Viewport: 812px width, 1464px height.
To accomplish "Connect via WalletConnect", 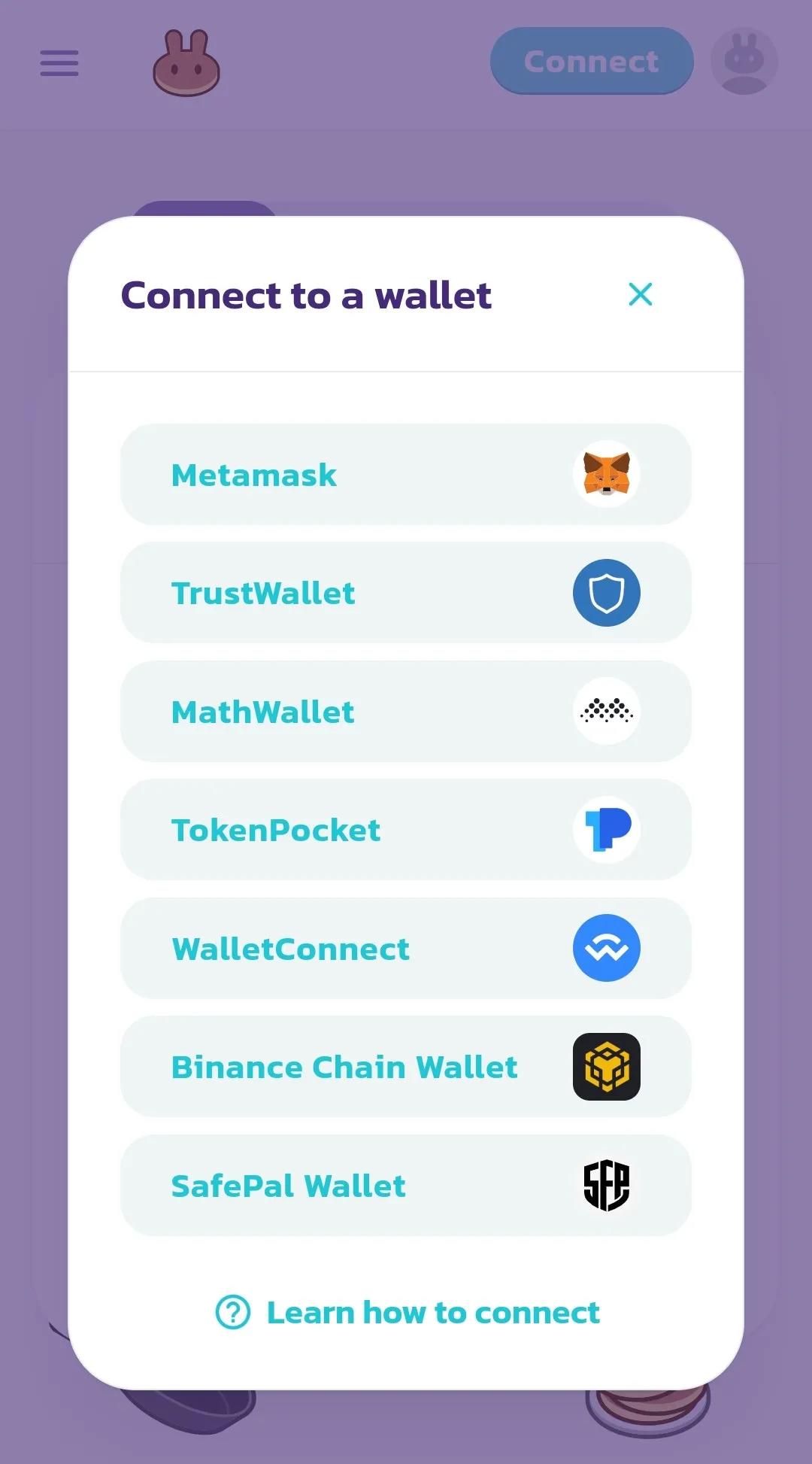I will pyautogui.click(x=405, y=949).
